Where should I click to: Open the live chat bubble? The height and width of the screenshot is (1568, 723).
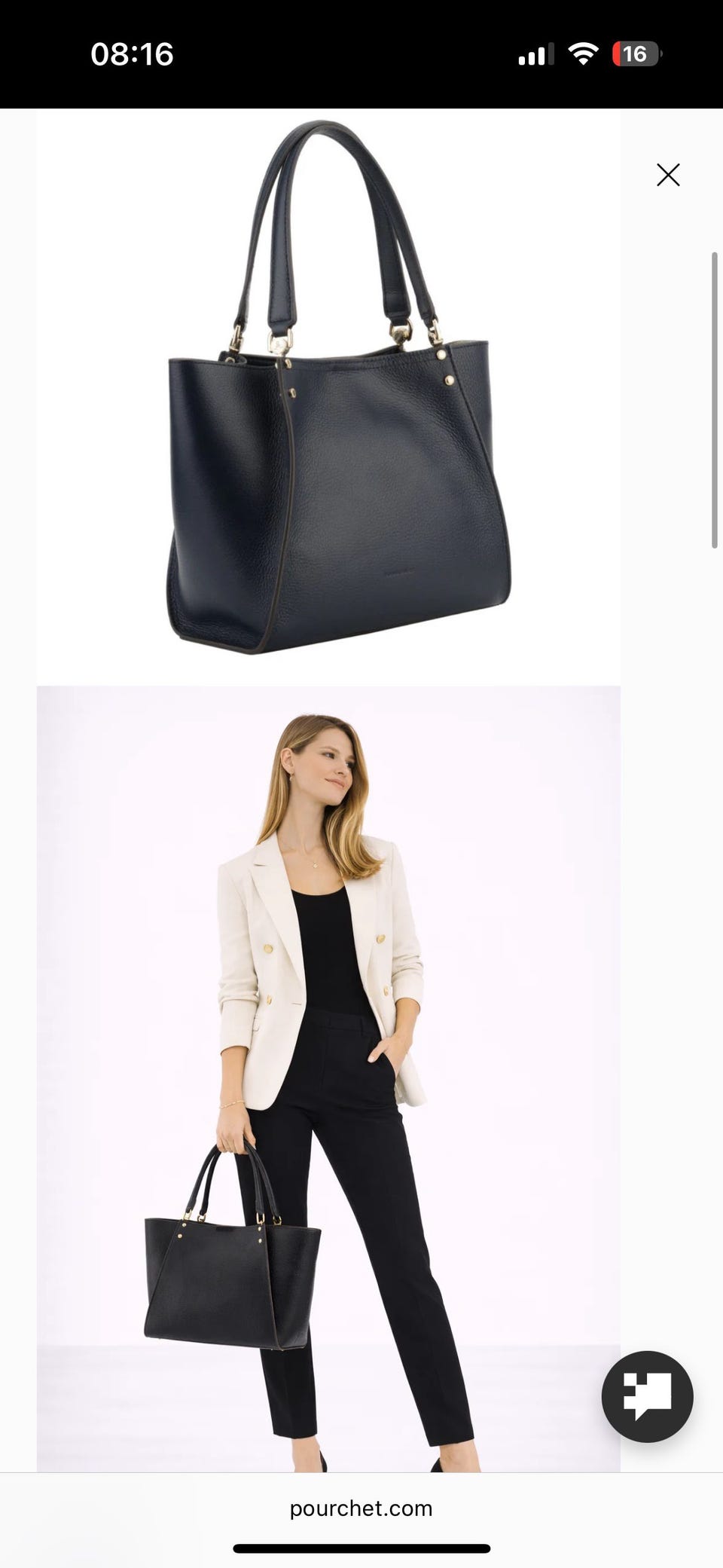click(647, 1396)
